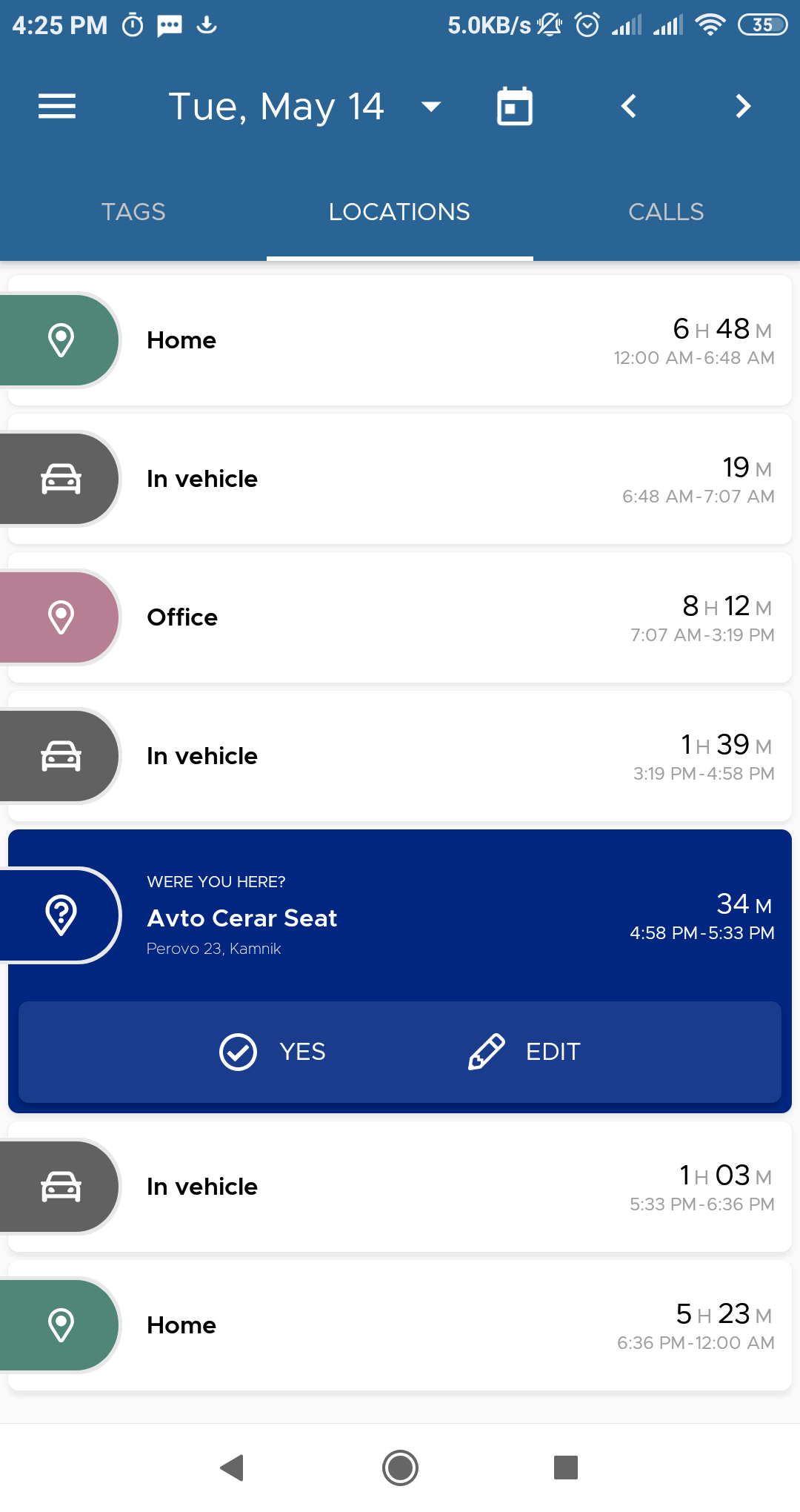The width and height of the screenshot is (800, 1512).
Task: Go to the previous day
Action: point(629,107)
